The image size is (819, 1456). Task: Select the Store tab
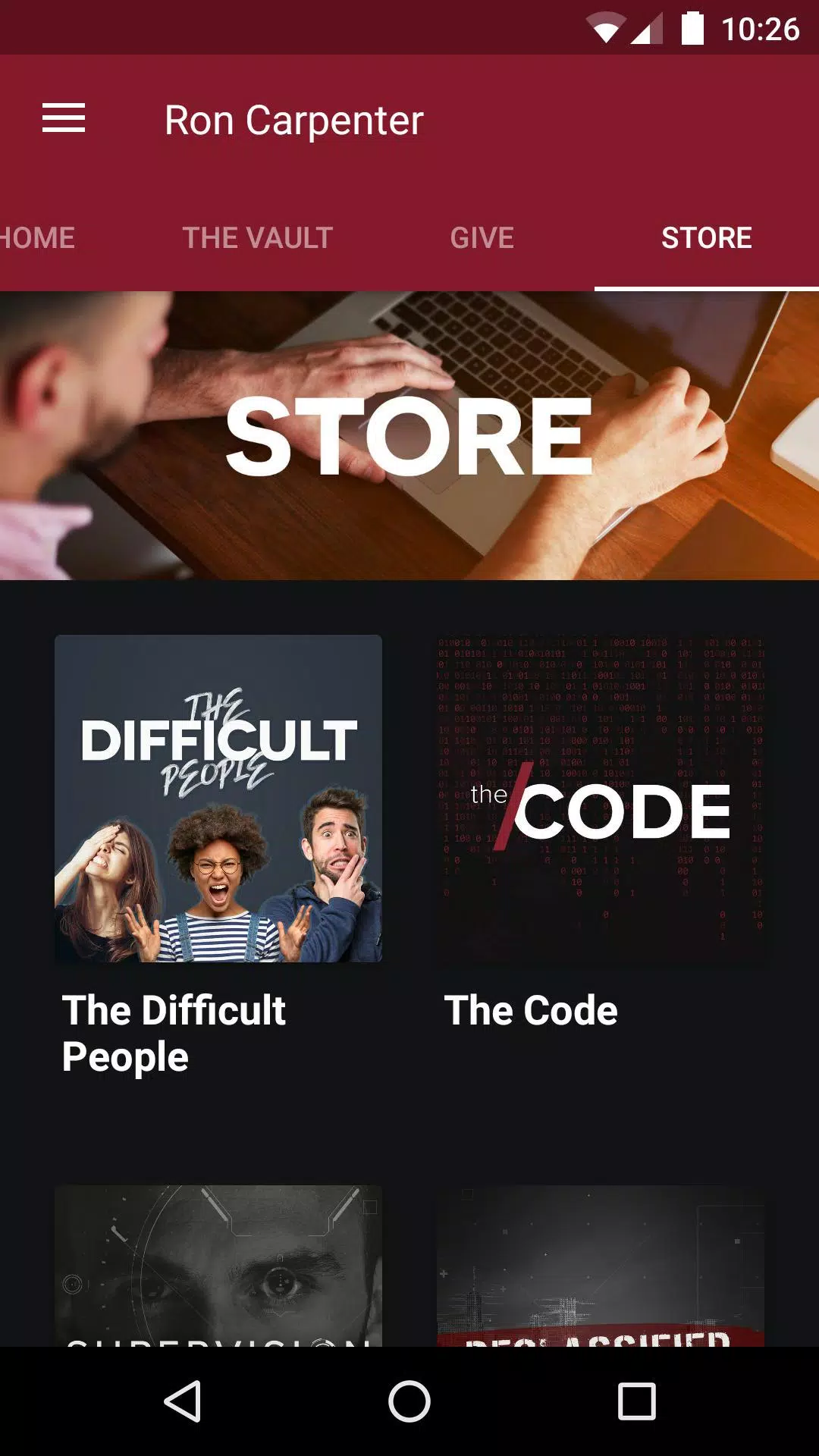(x=706, y=238)
